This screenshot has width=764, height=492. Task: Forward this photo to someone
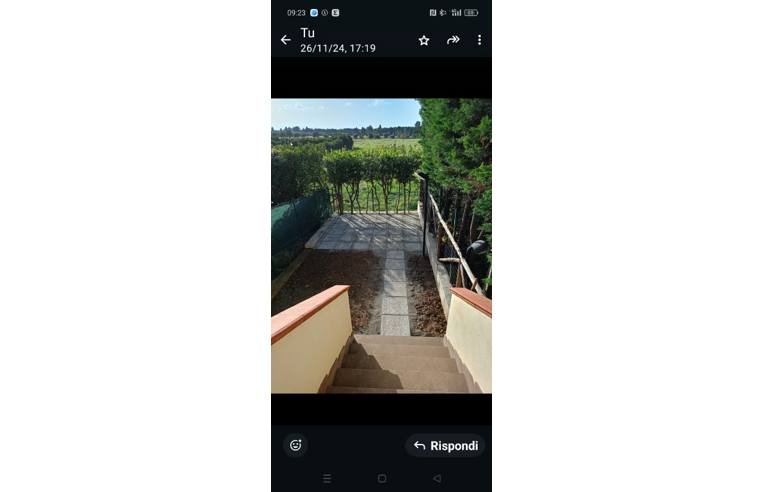pos(453,40)
